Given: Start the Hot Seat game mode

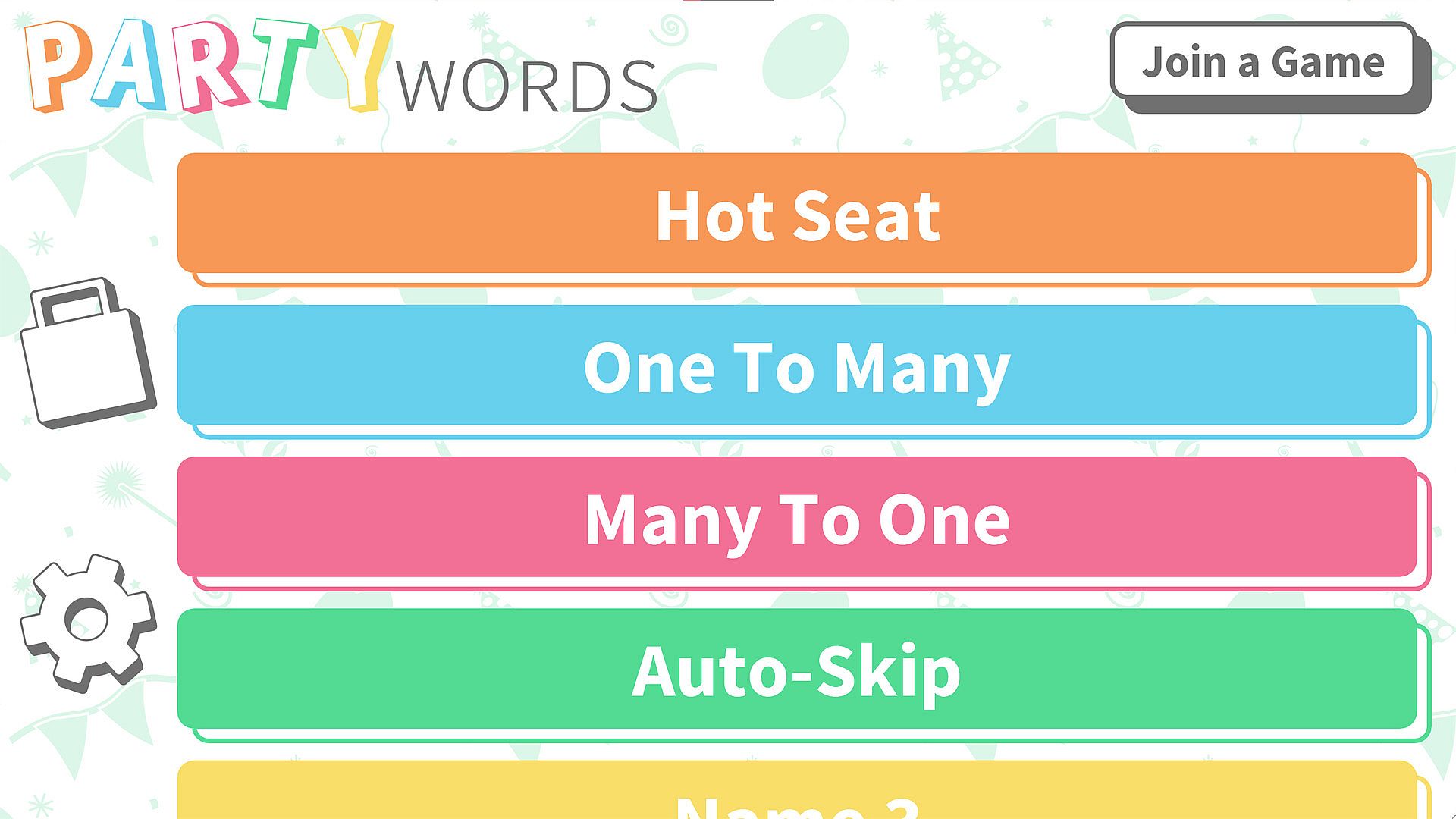Looking at the screenshot, I should (x=796, y=214).
